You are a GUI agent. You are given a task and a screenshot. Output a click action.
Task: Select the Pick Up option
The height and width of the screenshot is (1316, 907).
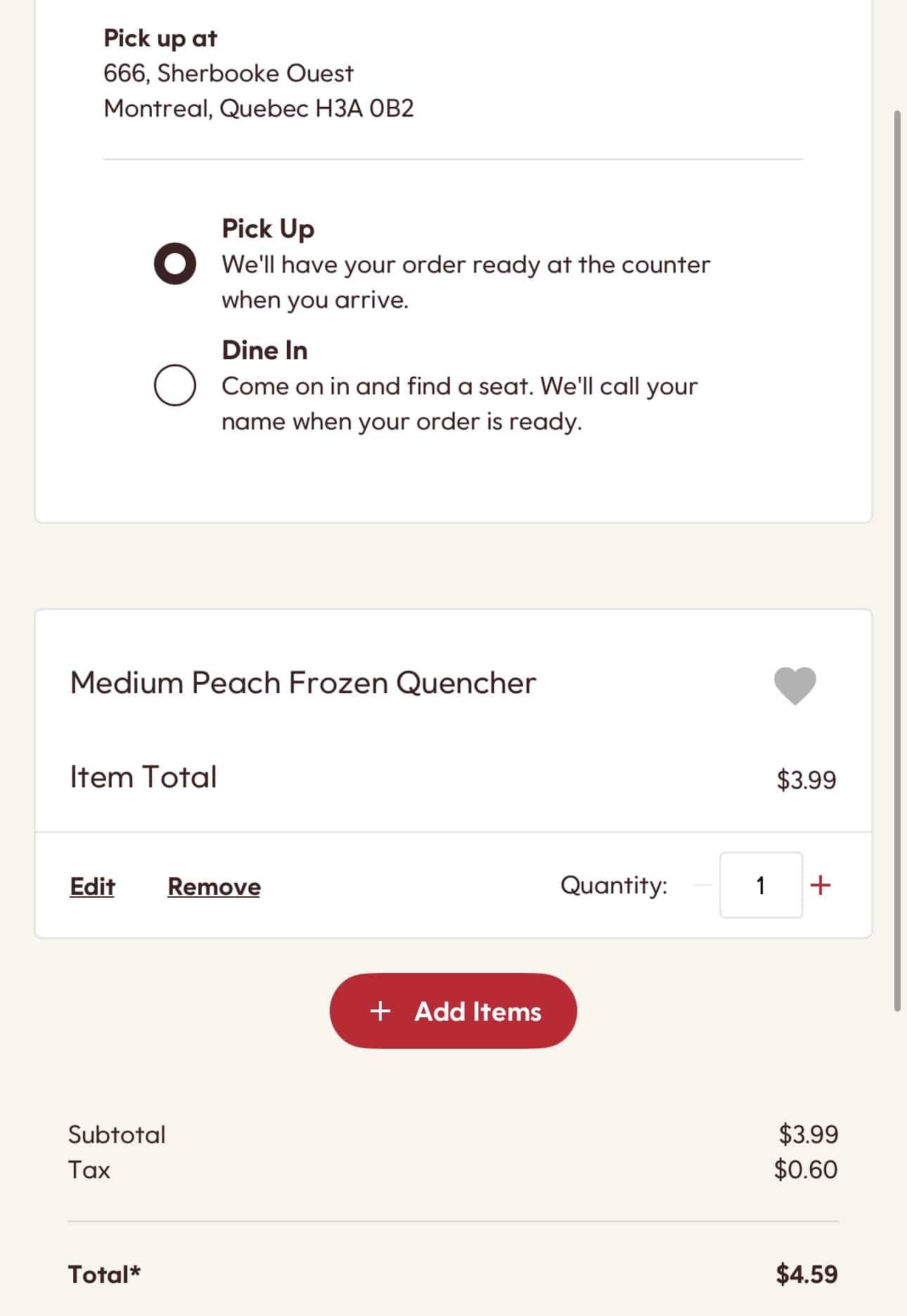point(175,264)
